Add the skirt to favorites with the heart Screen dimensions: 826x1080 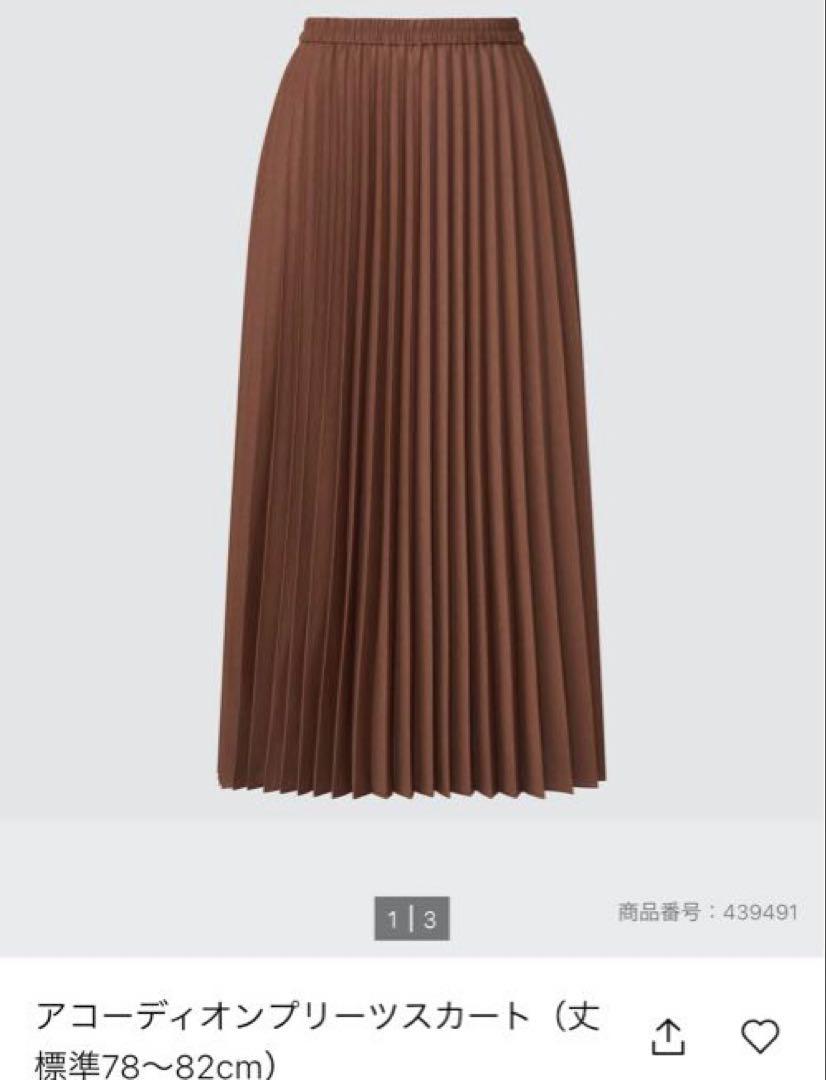(x=761, y=1035)
